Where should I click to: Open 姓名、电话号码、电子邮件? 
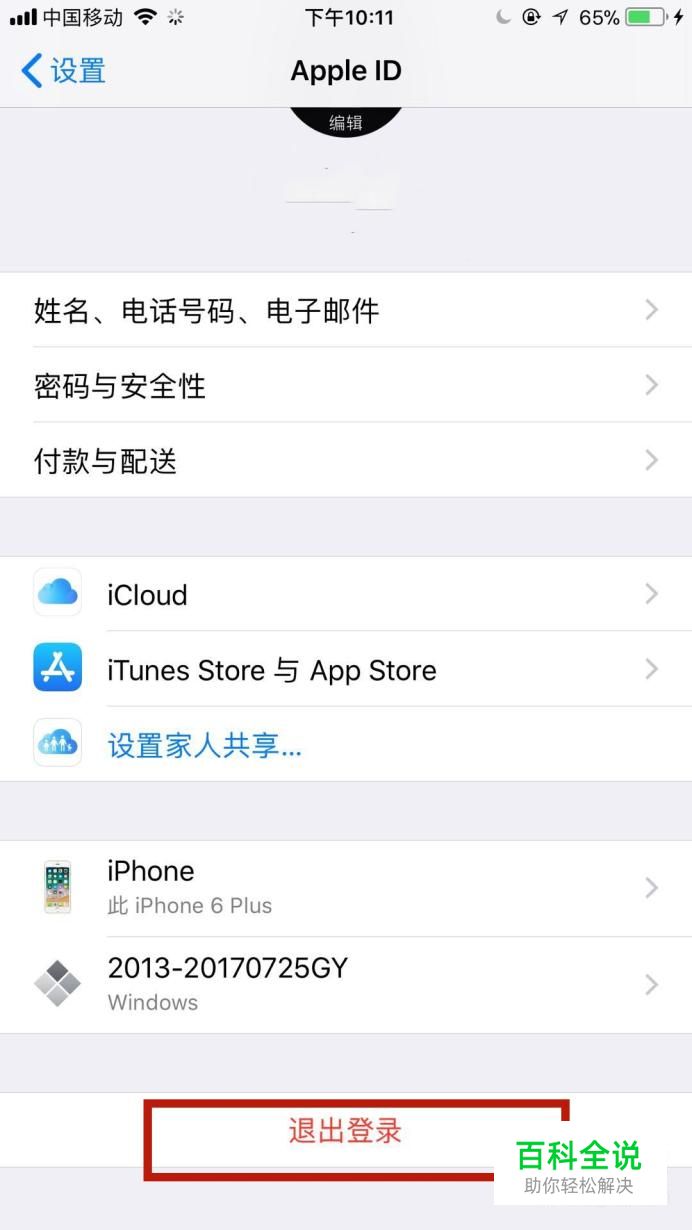(346, 310)
